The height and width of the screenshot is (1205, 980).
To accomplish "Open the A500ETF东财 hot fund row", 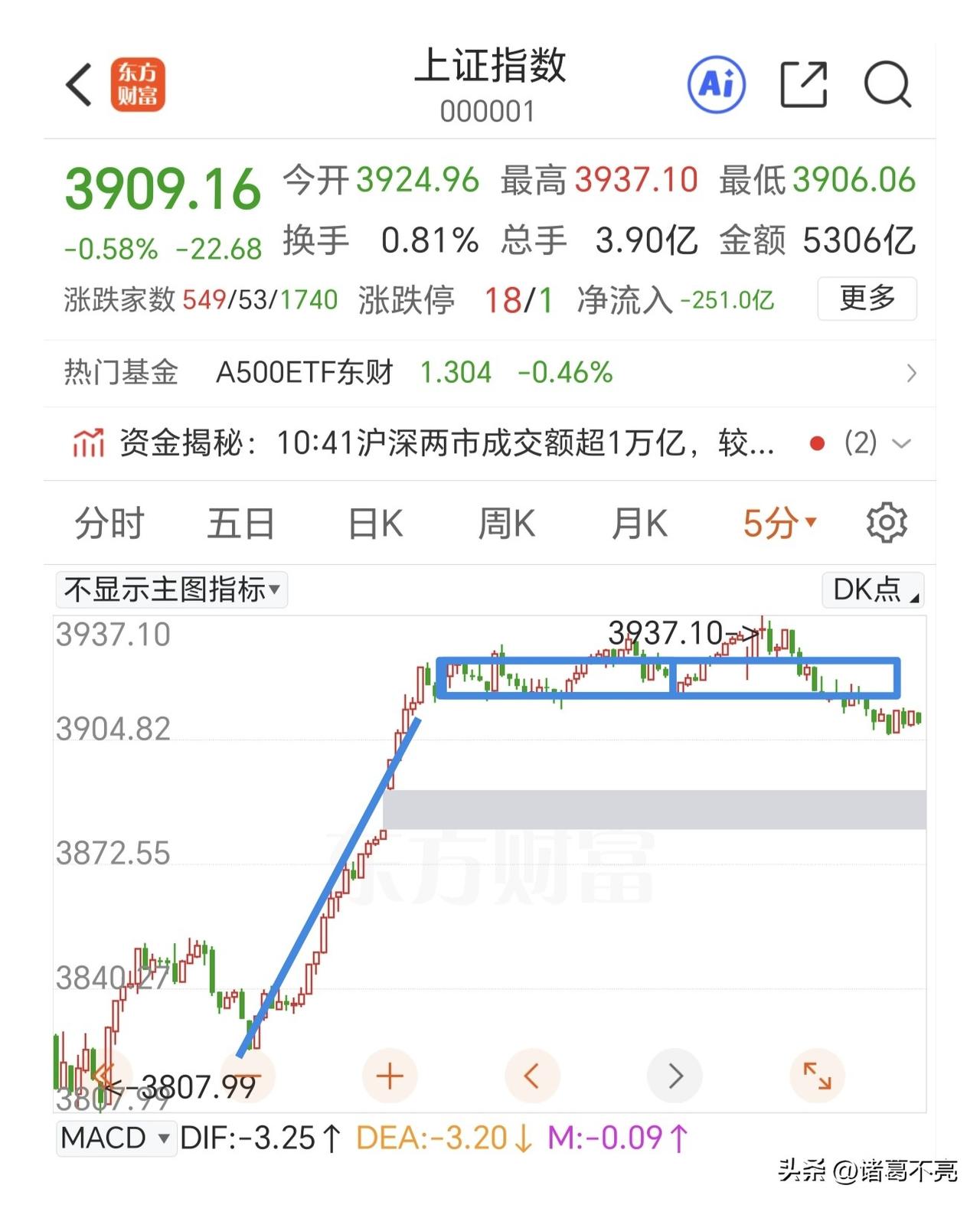I will [490, 373].
